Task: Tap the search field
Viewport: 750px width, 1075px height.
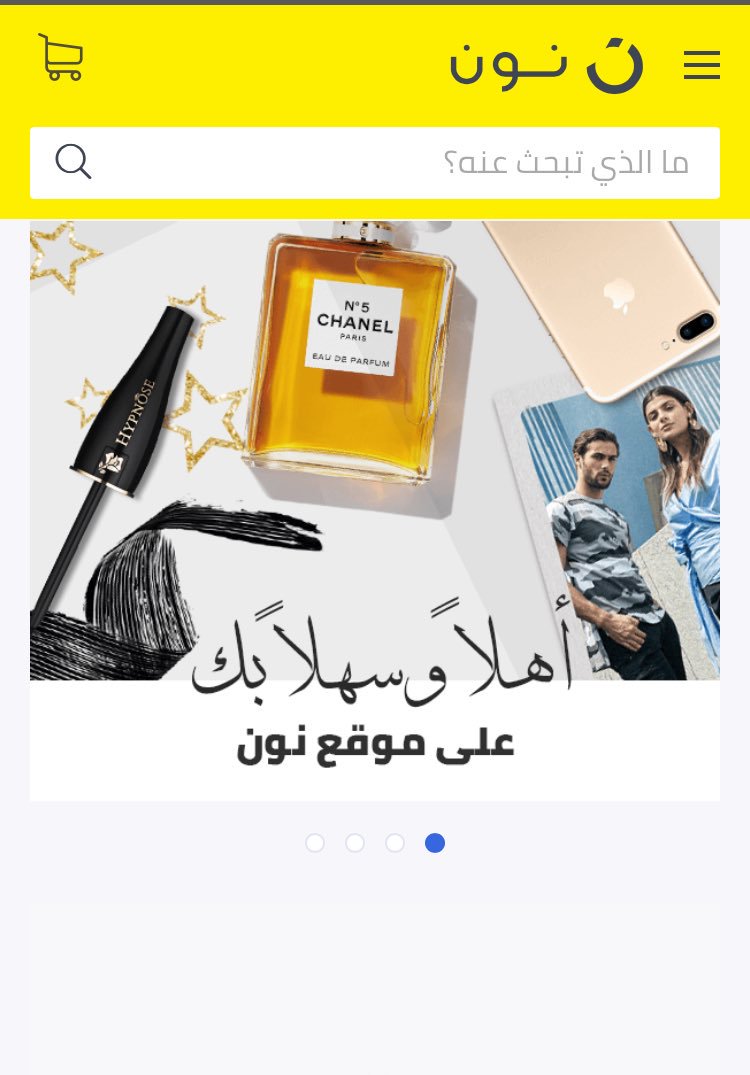Action: click(400, 163)
